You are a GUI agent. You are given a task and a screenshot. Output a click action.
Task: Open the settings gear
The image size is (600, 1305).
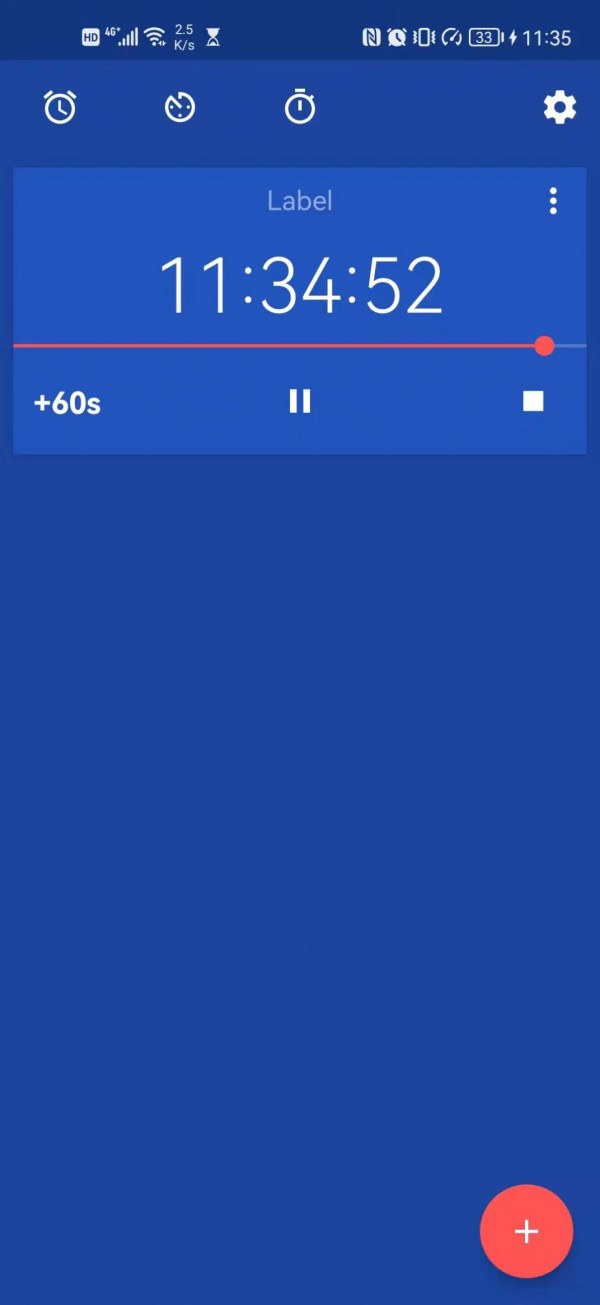pyautogui.click(x=559, y=107)
